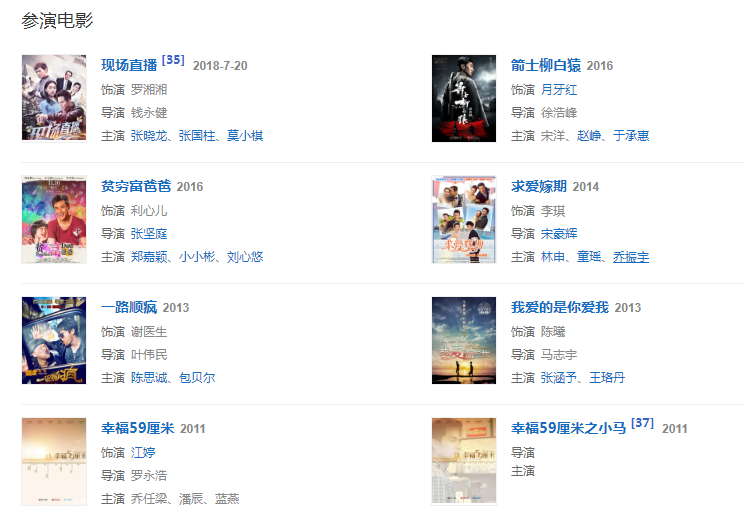Open the 我爱的是你爱我 movie title link

tap(559, 307)
